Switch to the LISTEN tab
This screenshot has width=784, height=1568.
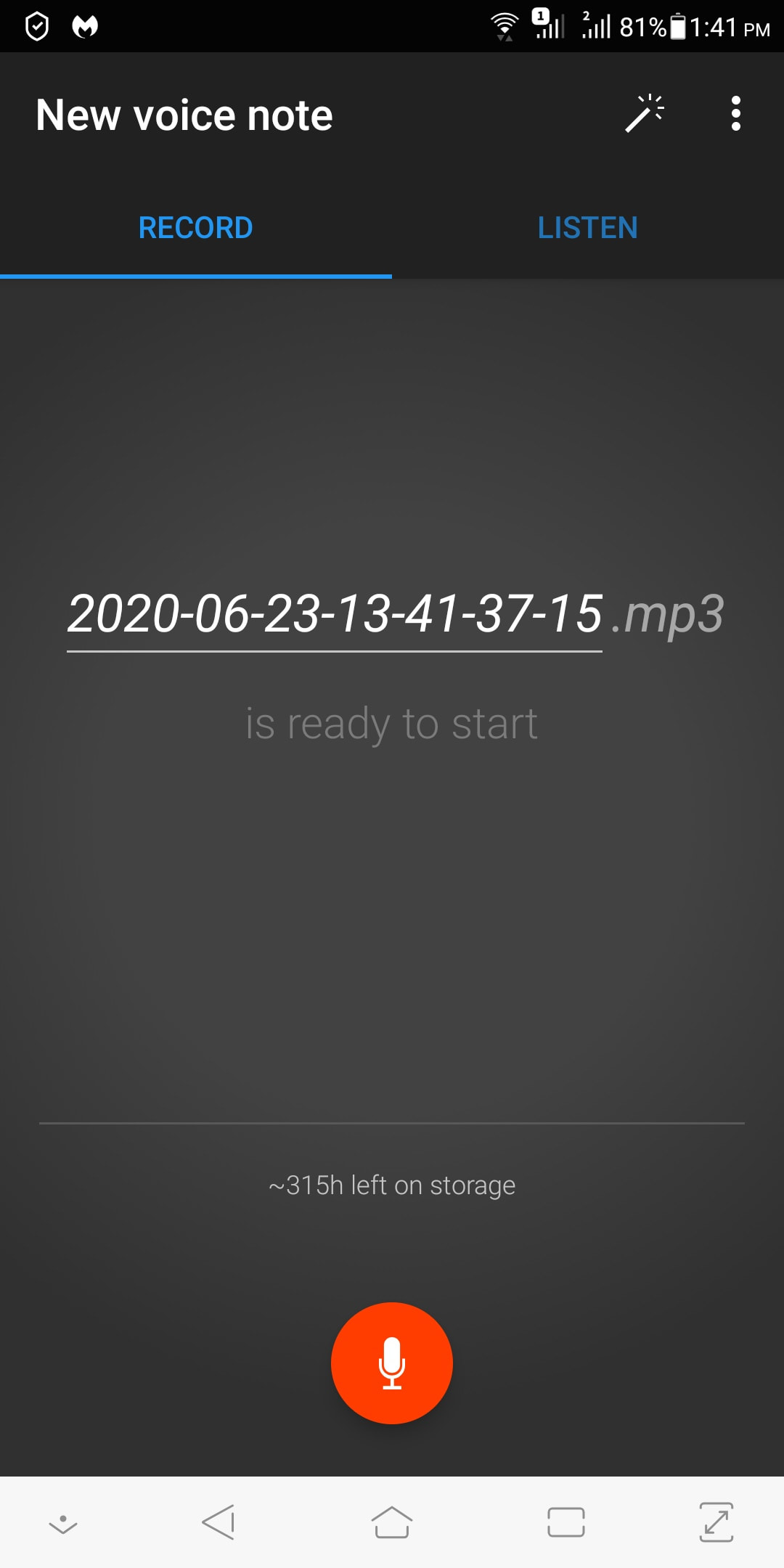tap(587, 228)
